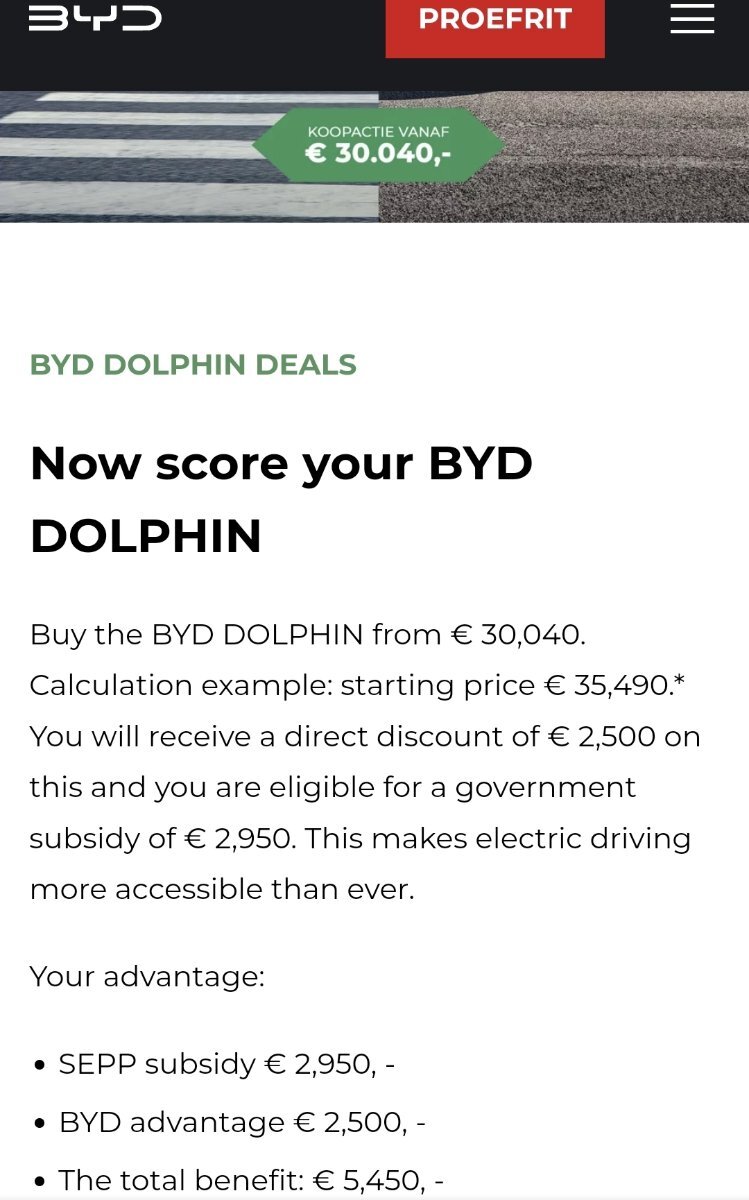
Task: Tap the PROEFRIT test drive button
Action: [x=495, y=22]
